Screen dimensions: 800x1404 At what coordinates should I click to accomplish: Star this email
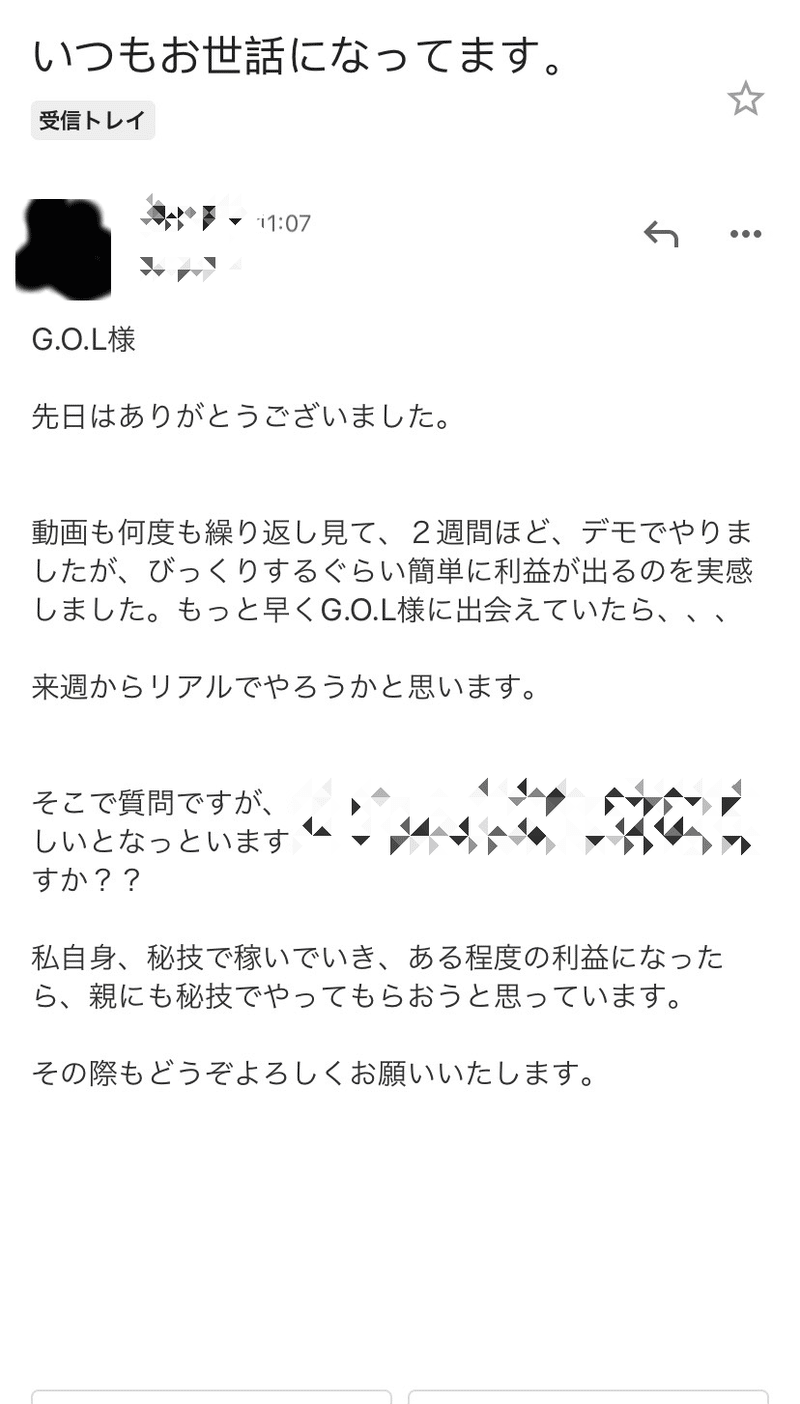[745, 99]
